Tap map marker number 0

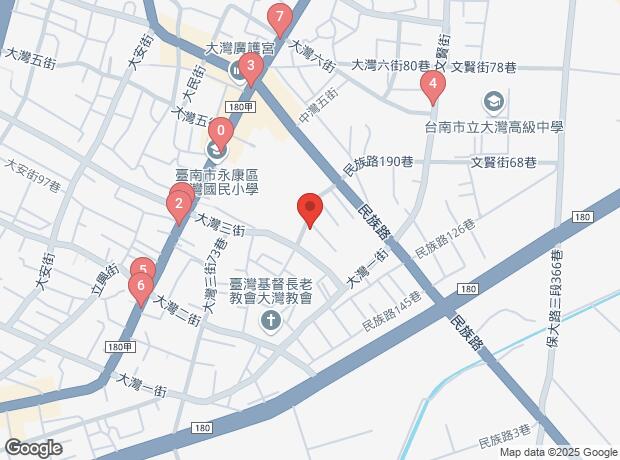221,130
